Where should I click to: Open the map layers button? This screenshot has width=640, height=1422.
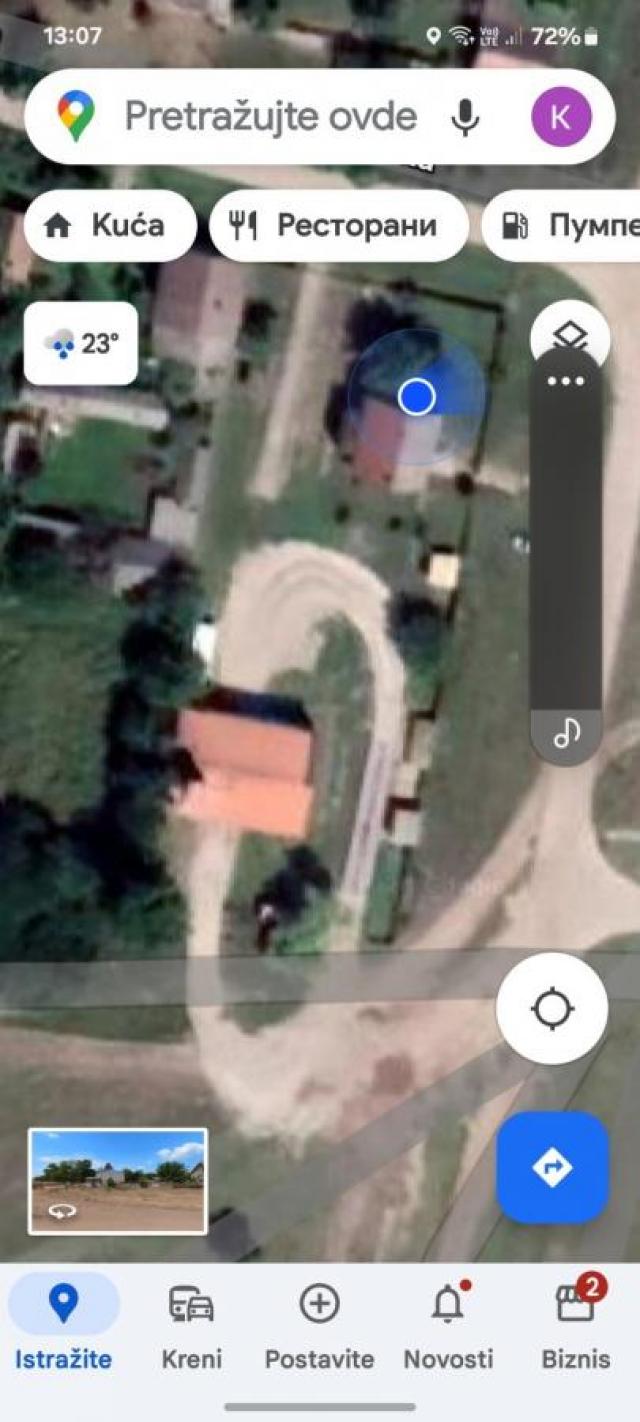click(x=566, y=336)
